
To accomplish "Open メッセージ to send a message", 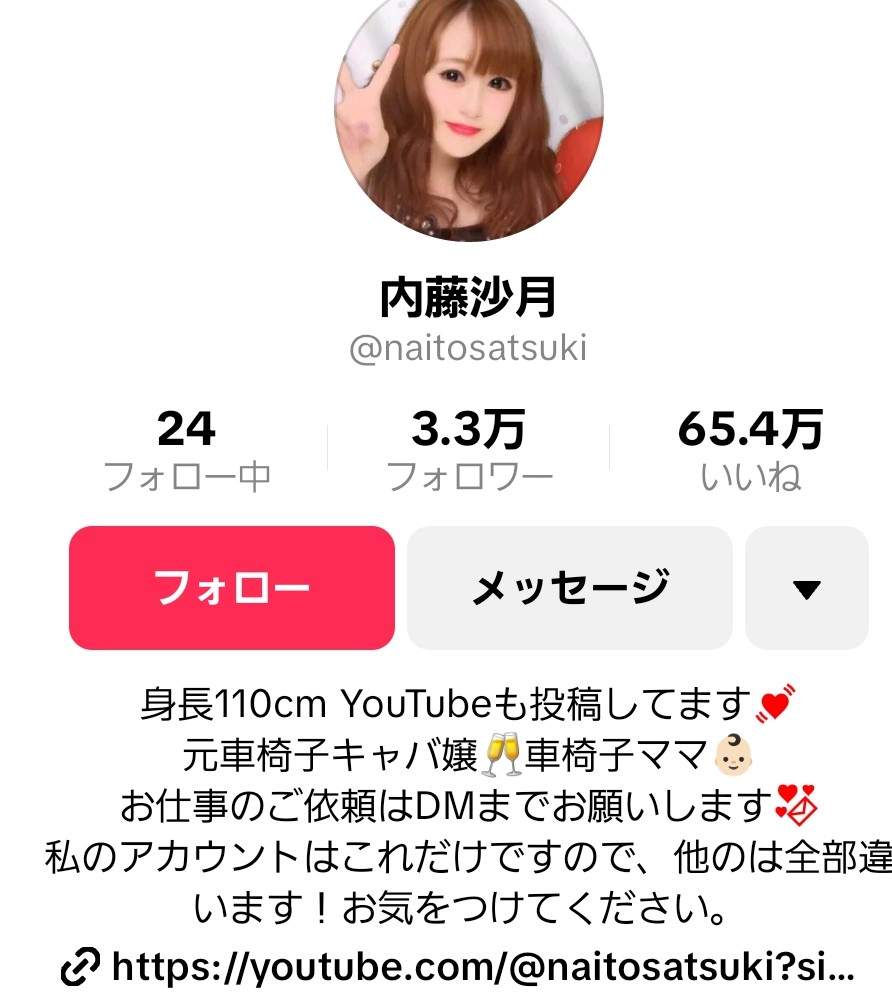I will 569,588.
